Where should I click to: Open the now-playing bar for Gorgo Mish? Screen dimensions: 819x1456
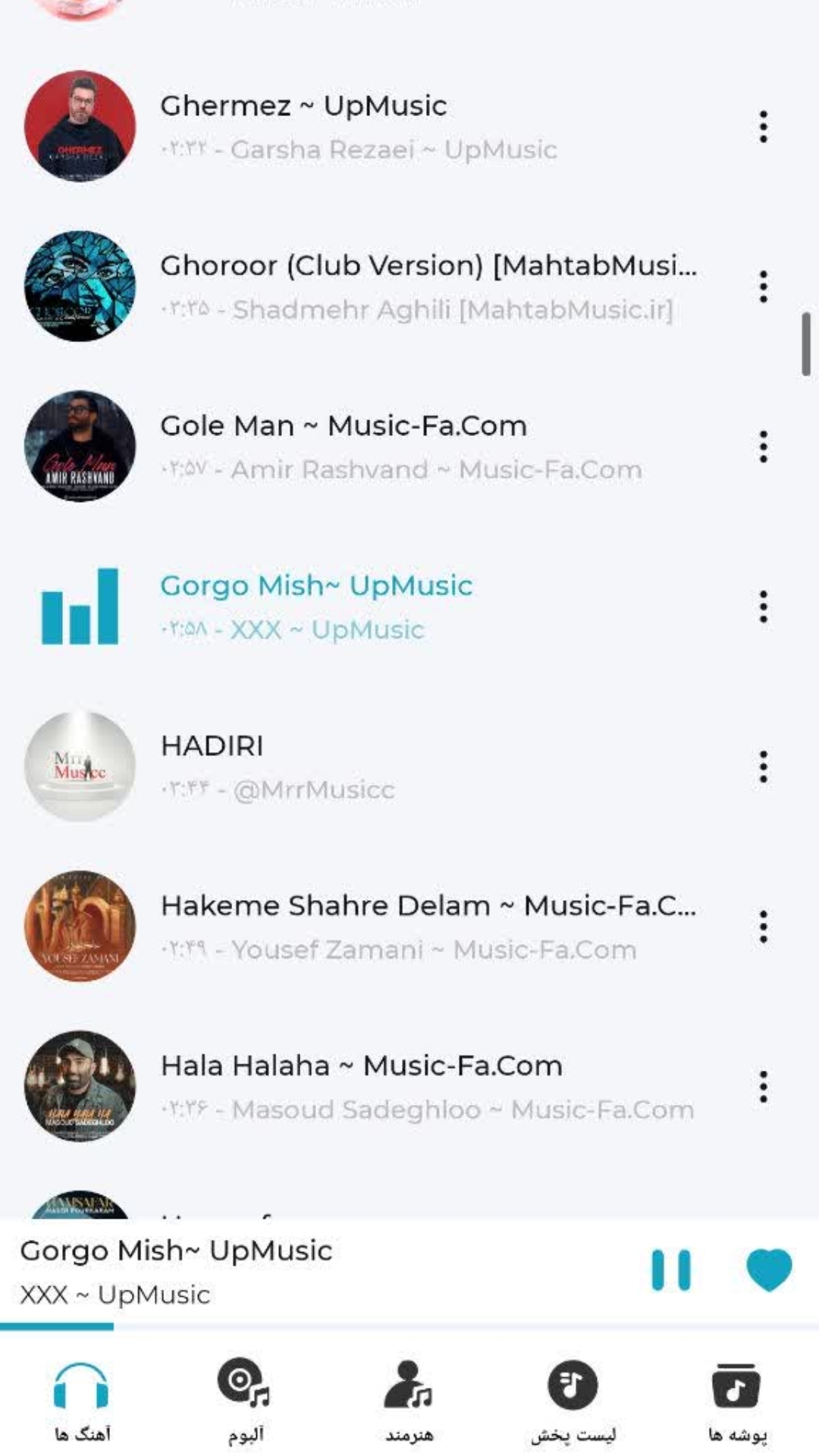[x=303, y=1271]
